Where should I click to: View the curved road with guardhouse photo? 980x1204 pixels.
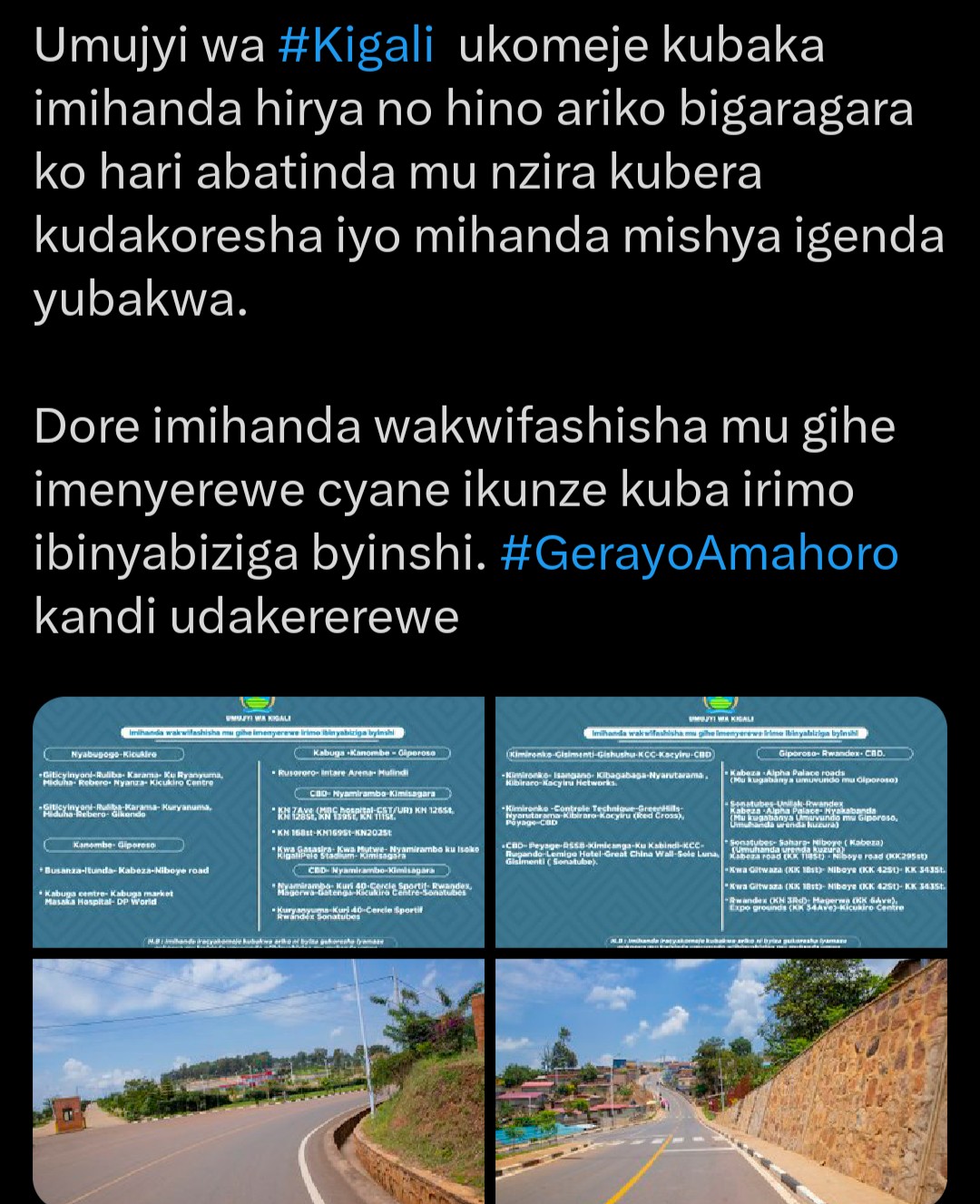point(259,1080)
